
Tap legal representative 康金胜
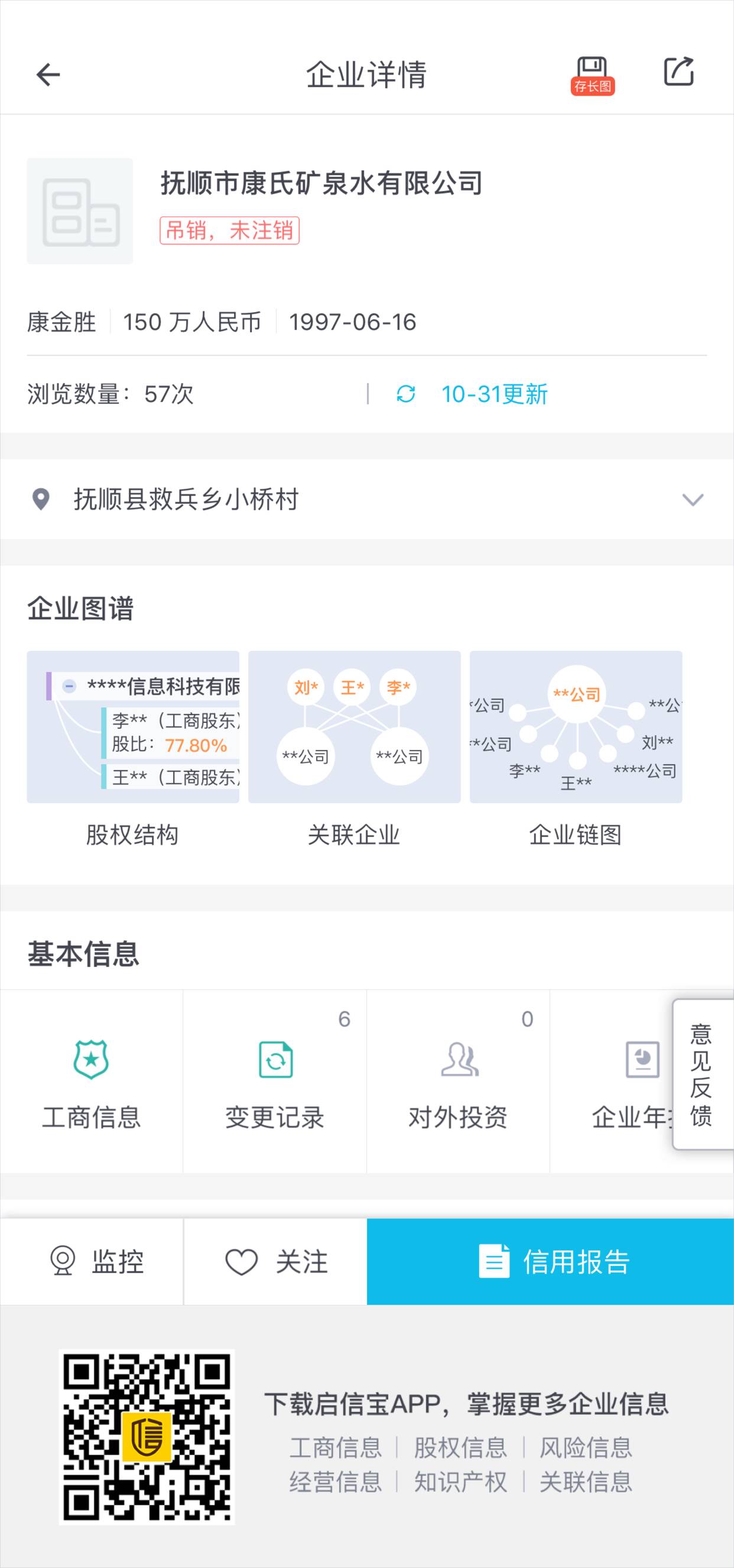point(61,322)
